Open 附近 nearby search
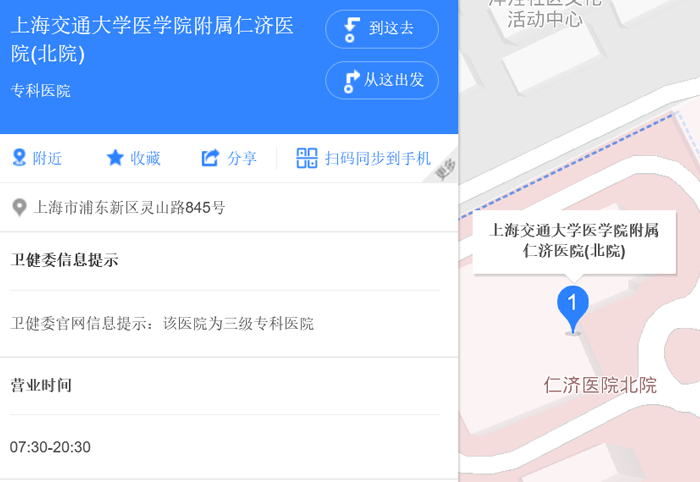This screenshot has width=700, height=482. point(37,158)
